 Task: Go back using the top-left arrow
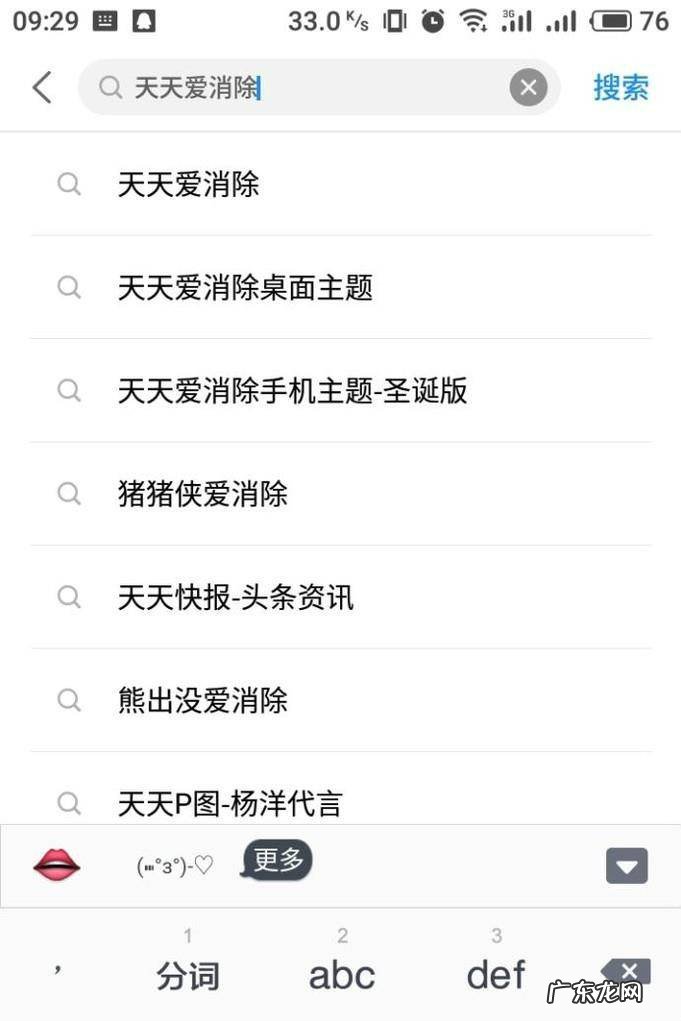[x=42, y=88]
